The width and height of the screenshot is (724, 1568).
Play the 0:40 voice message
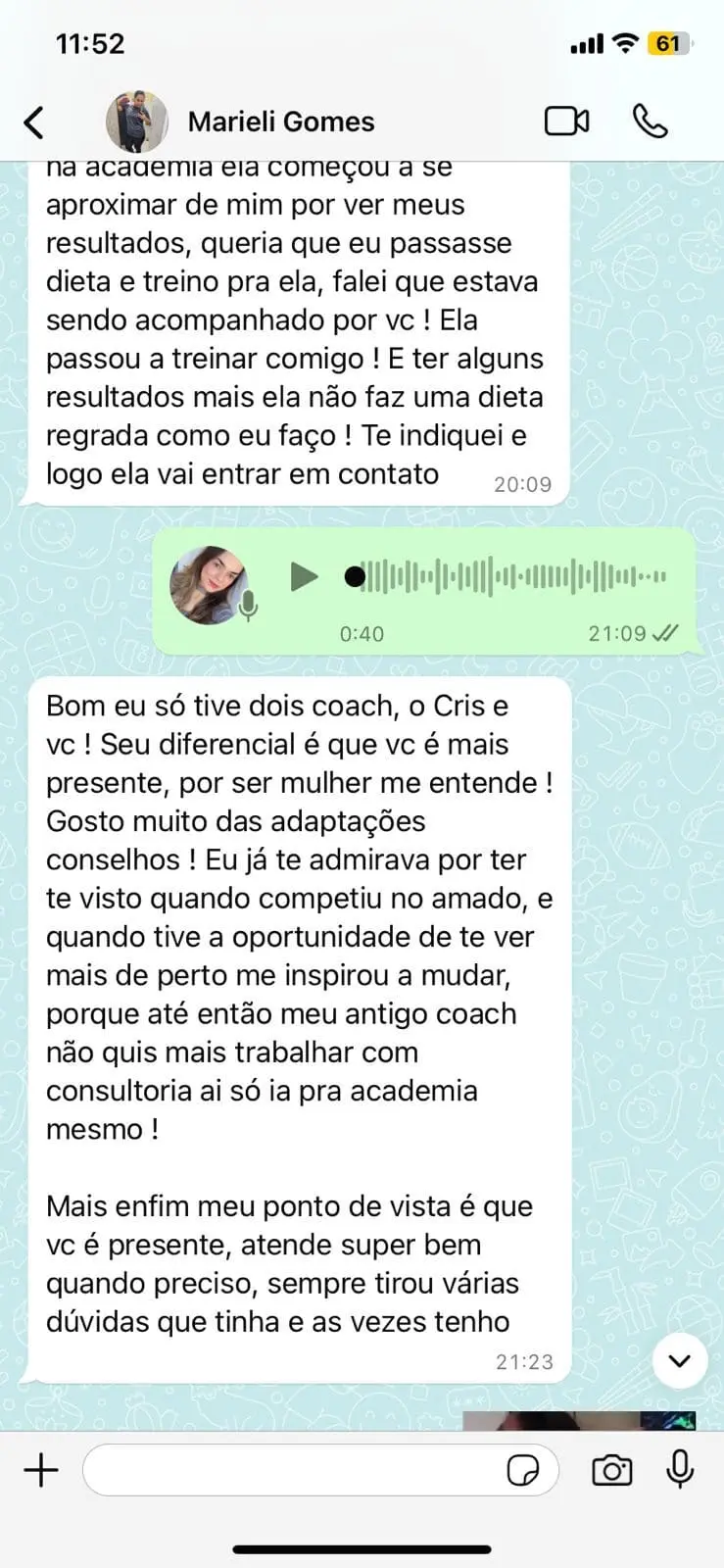(305, 577)
